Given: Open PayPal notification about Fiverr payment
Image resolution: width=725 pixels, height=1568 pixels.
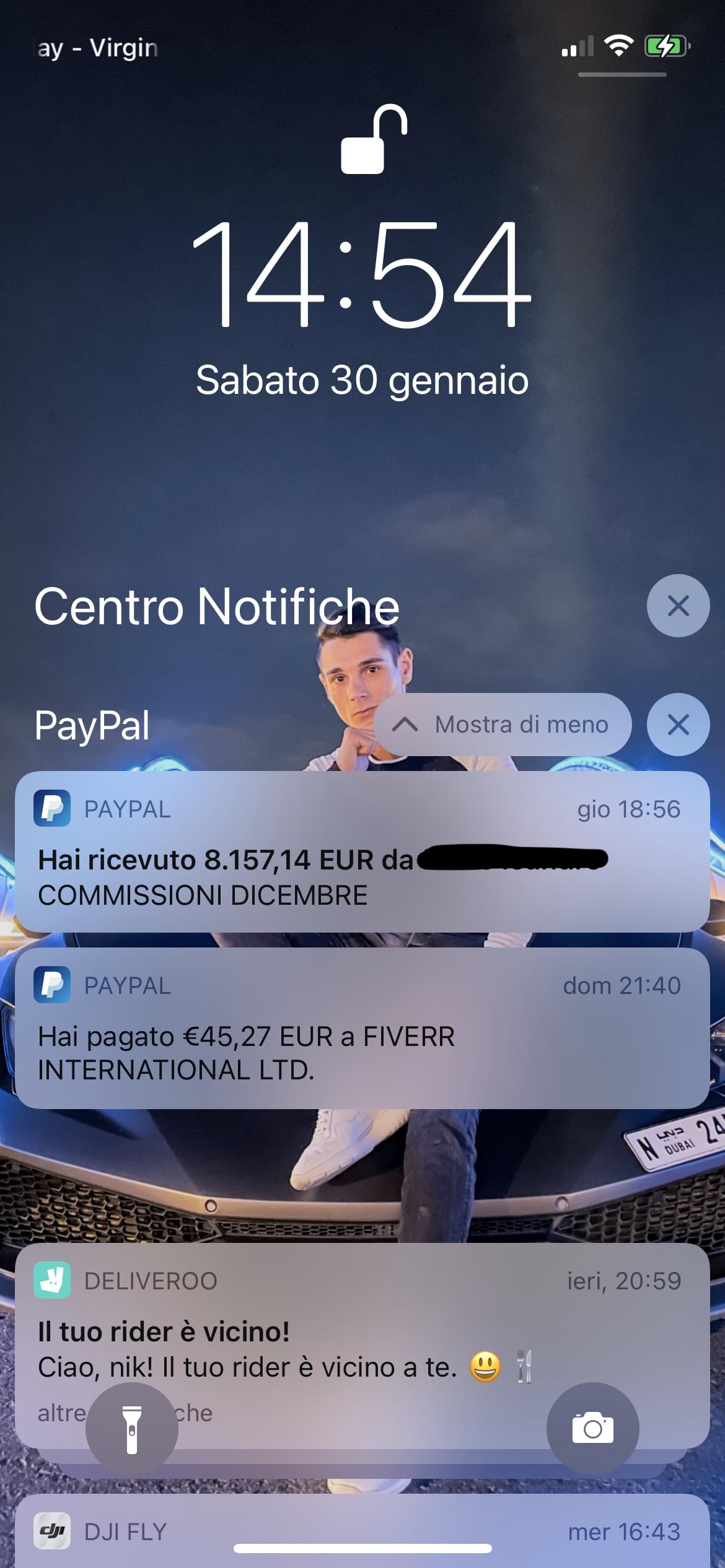Looking at the screenshot, I should [x=362, y=1028].
